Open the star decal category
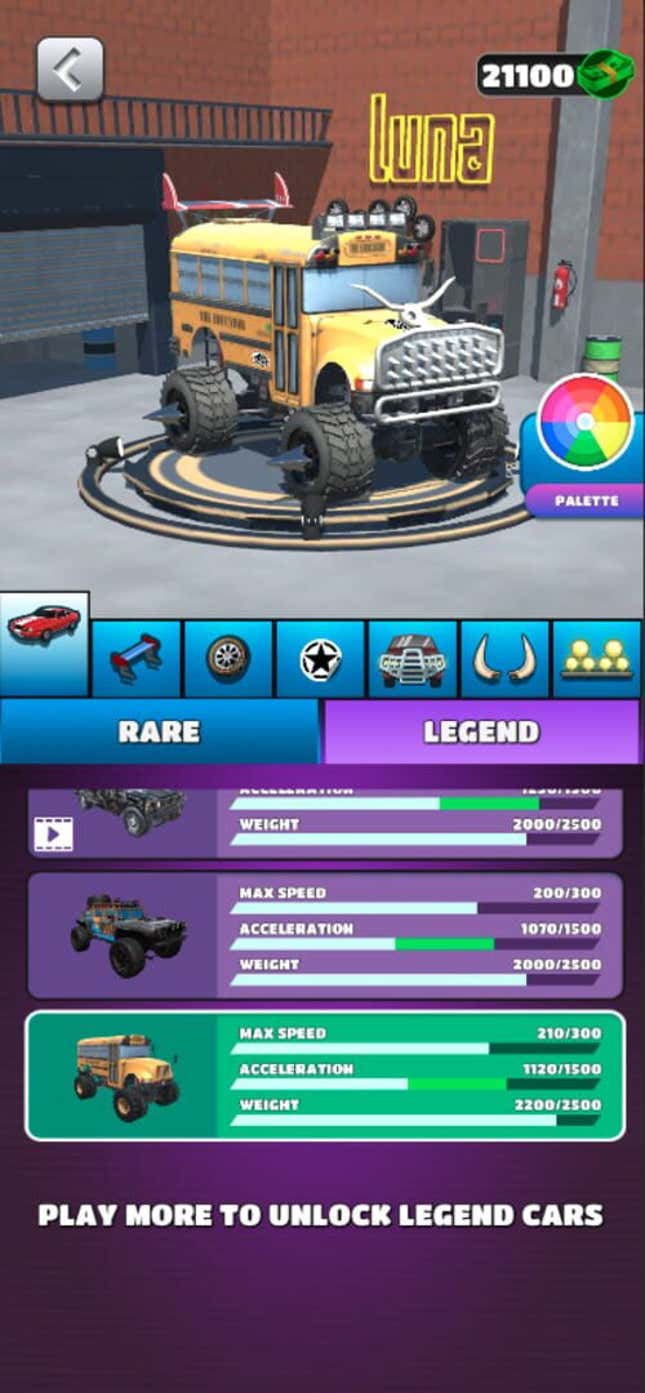Image resolution: width=645 pixels, height=1393 pixels. tap(320, 659)
